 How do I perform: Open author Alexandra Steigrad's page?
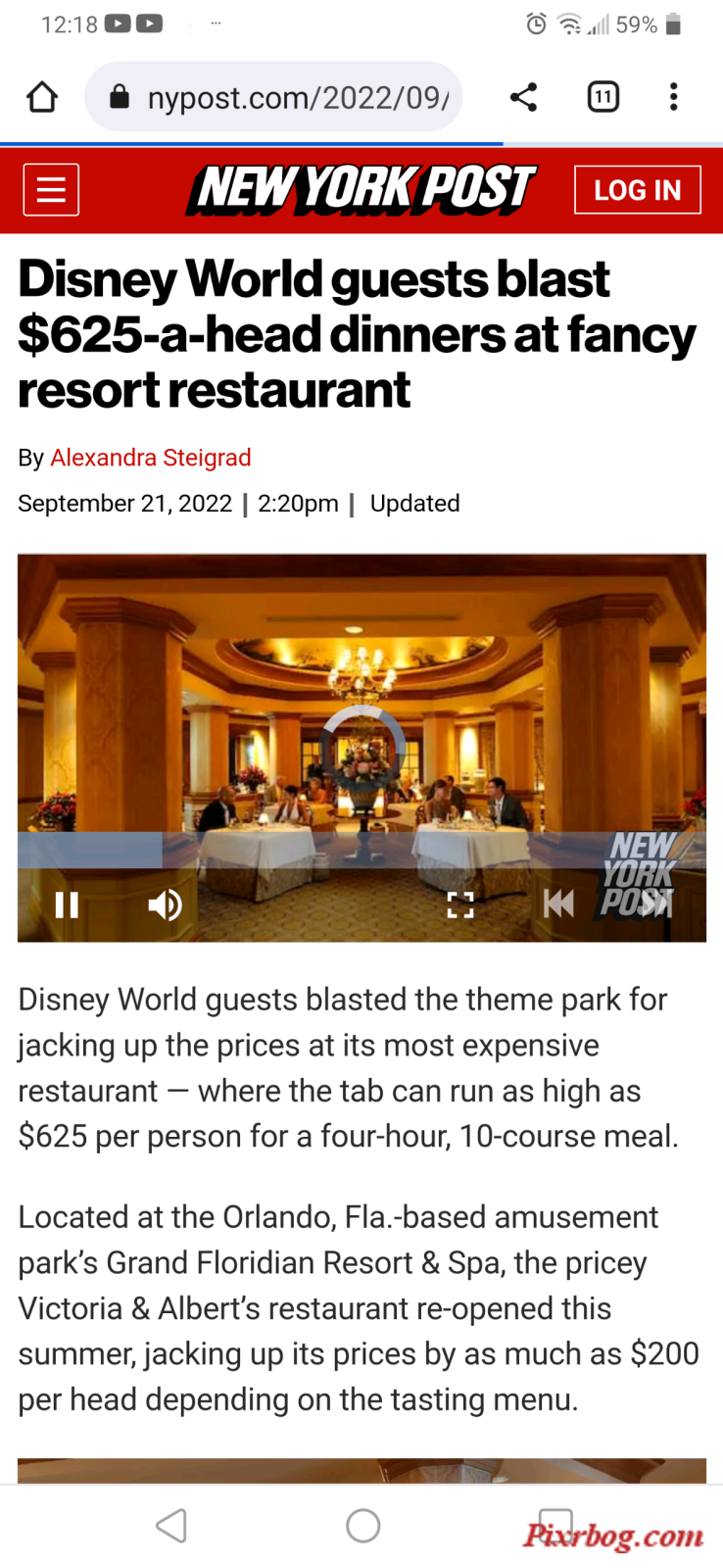point(151,458)
